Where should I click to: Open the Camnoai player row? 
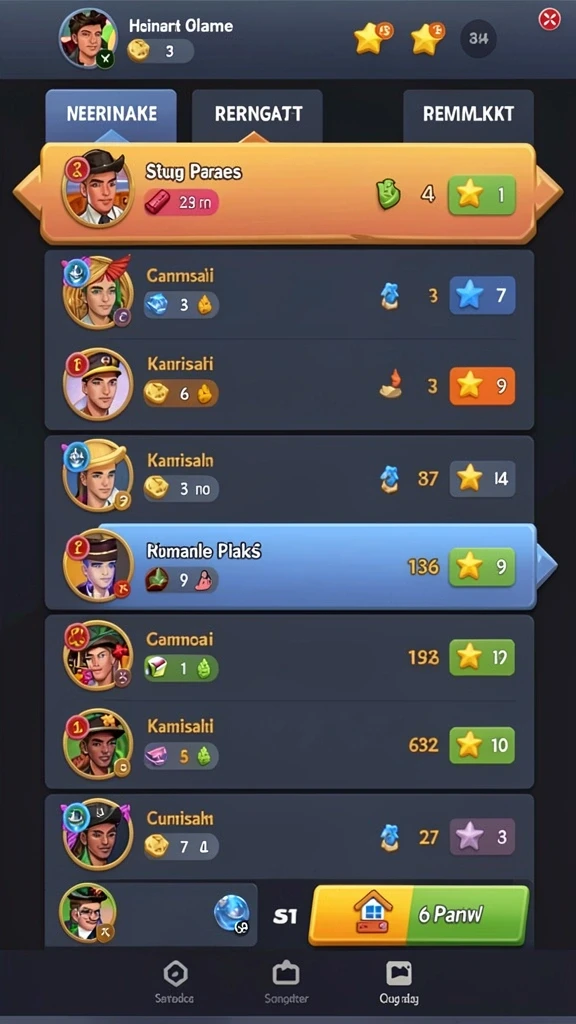(289, 657)
